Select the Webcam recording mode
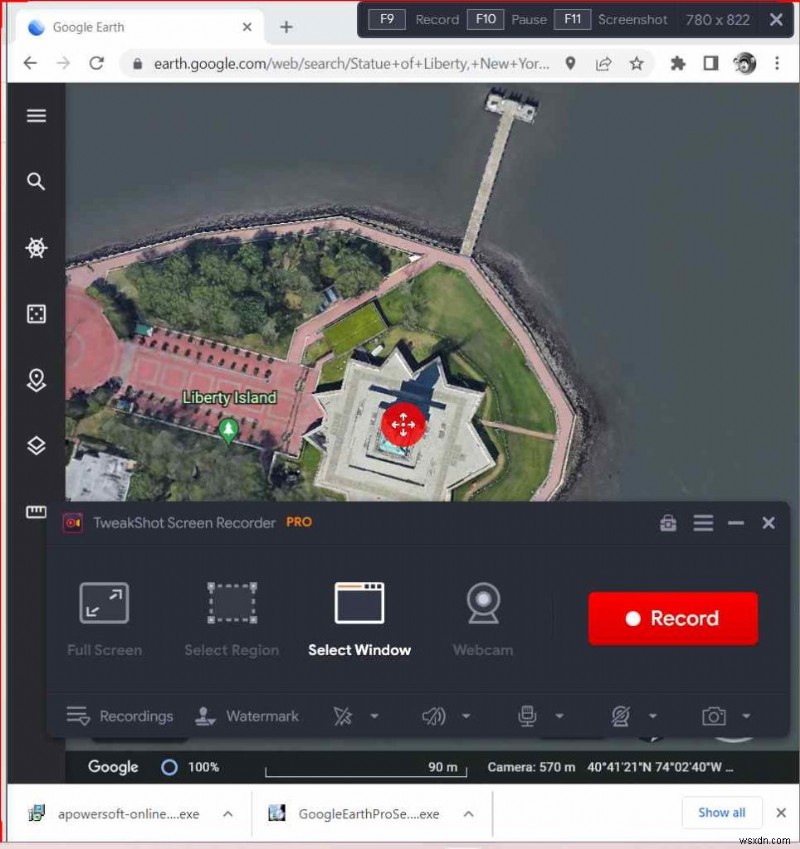The width and height of the screenshot is (800, 849). (483, 603)
